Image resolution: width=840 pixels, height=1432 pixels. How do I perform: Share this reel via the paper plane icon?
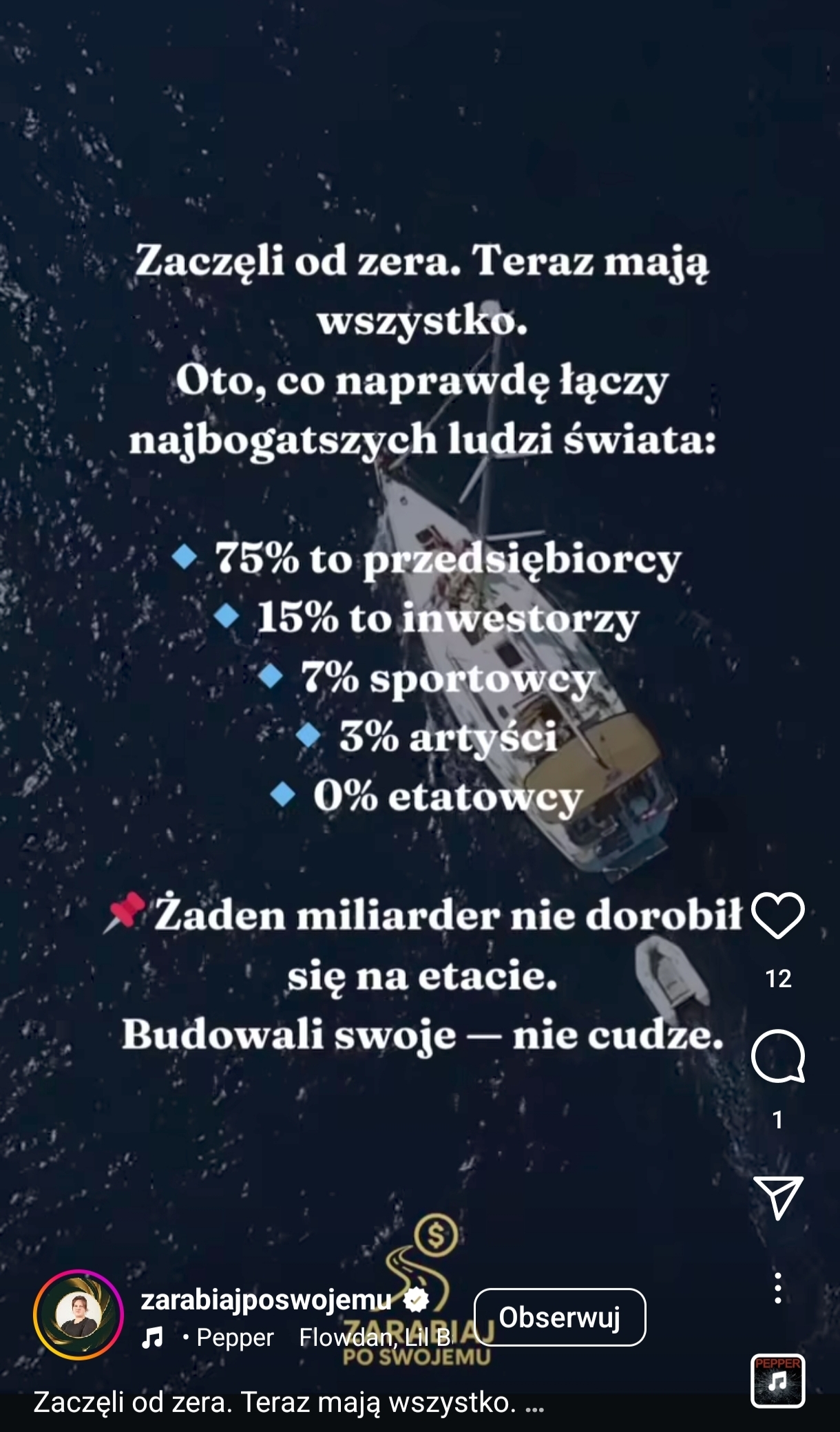click(x=777, y=1197)
